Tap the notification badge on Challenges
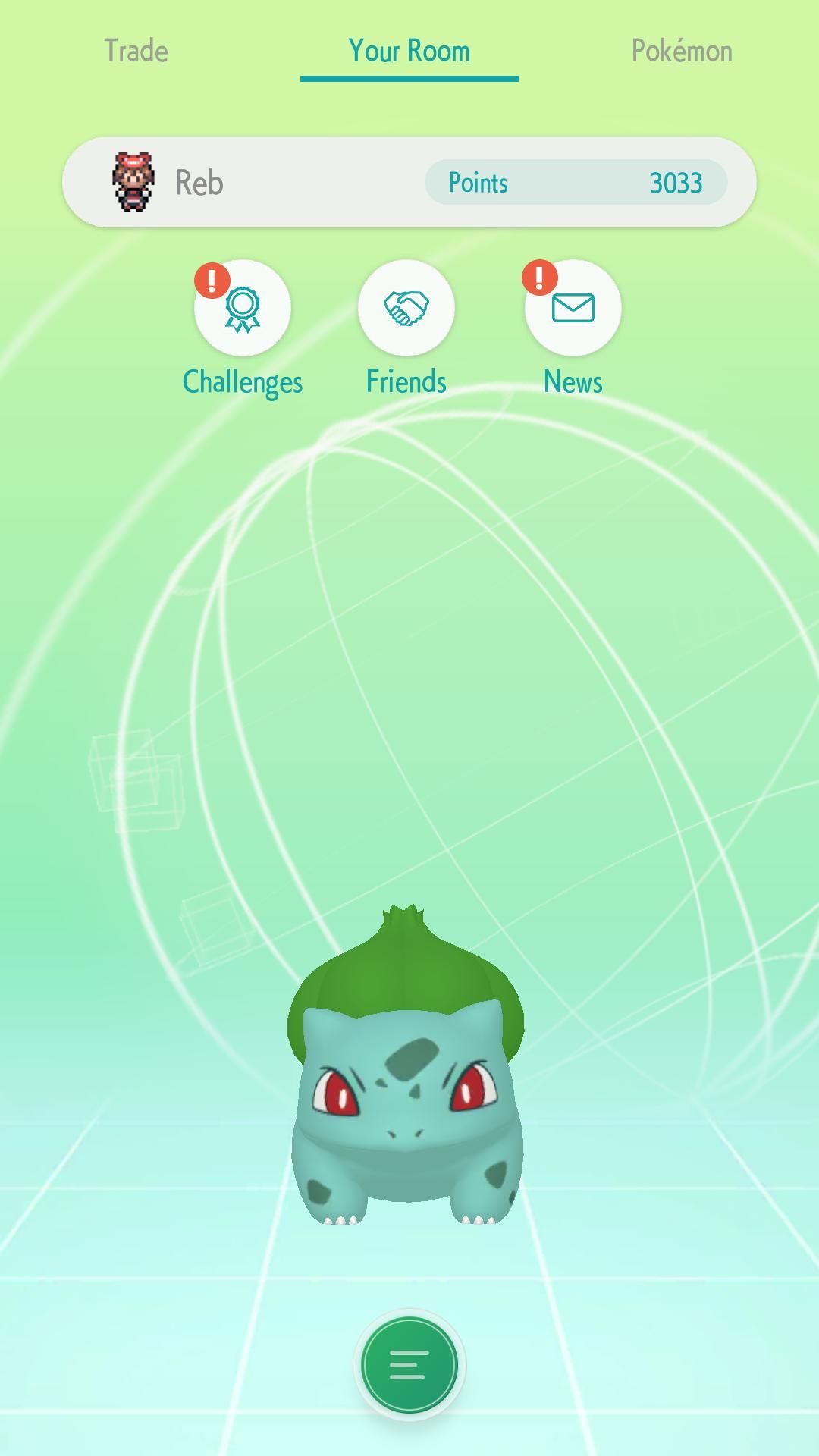The height and width of the screenshot is (1456, 819). tap(211, 279)
